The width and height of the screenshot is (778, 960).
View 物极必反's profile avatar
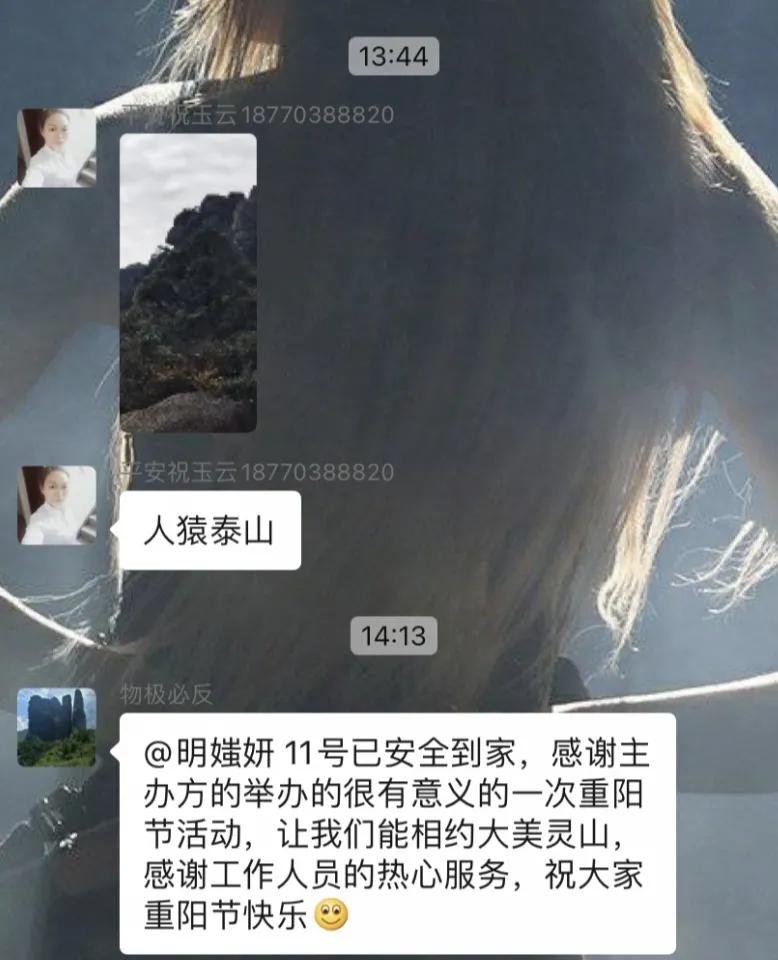click(x=57, y=727)
